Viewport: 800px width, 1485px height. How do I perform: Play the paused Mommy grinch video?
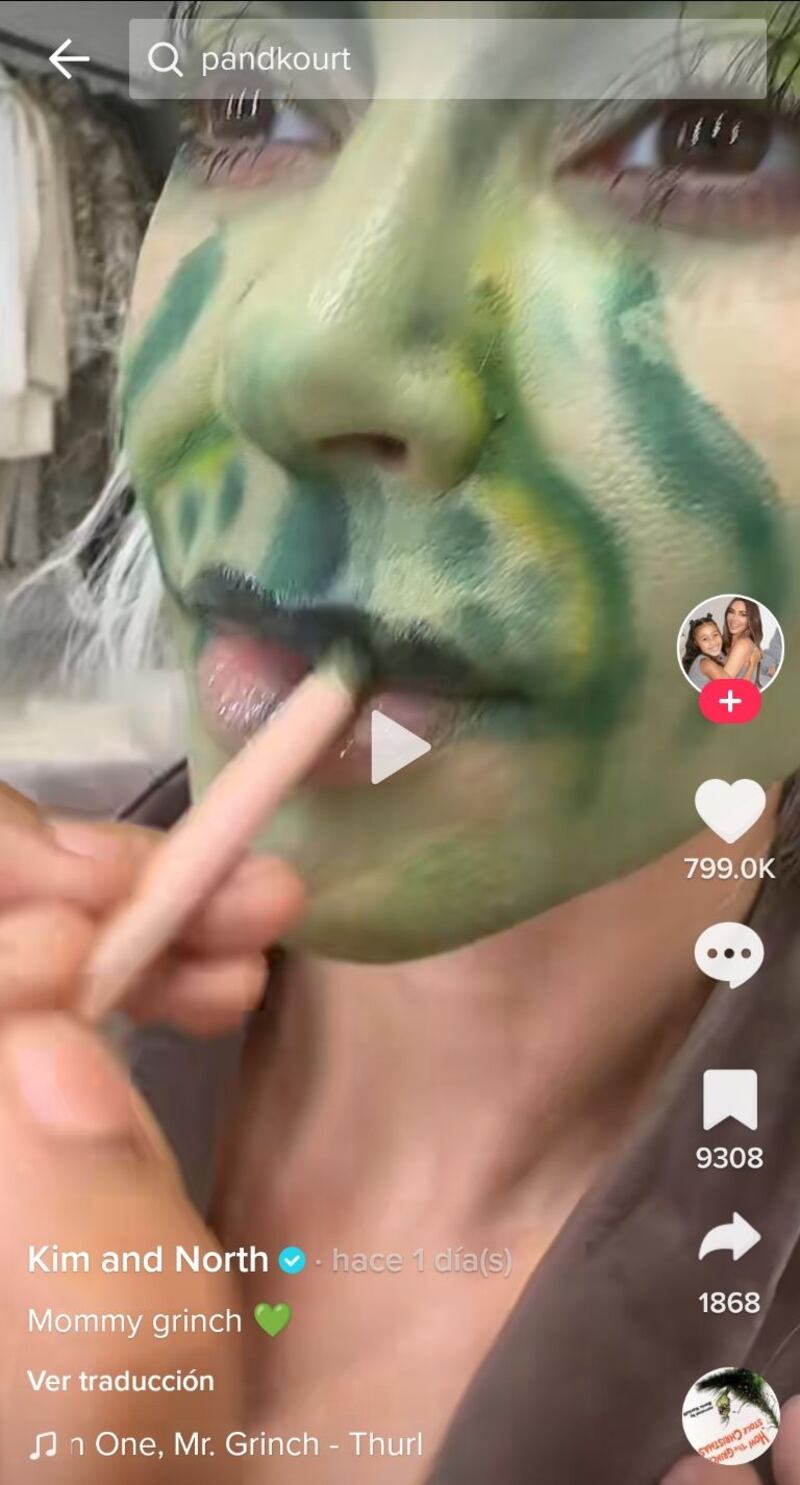click(399, 747)
